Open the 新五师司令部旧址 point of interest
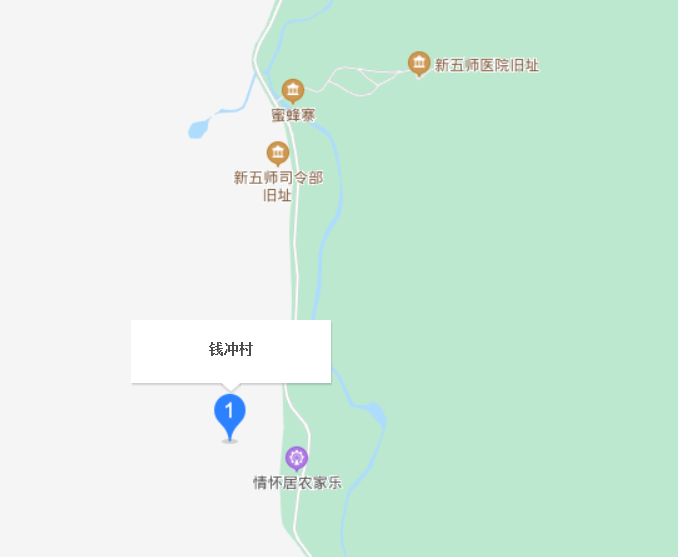This screenshot has width=678, height=557. click(278, 153)
